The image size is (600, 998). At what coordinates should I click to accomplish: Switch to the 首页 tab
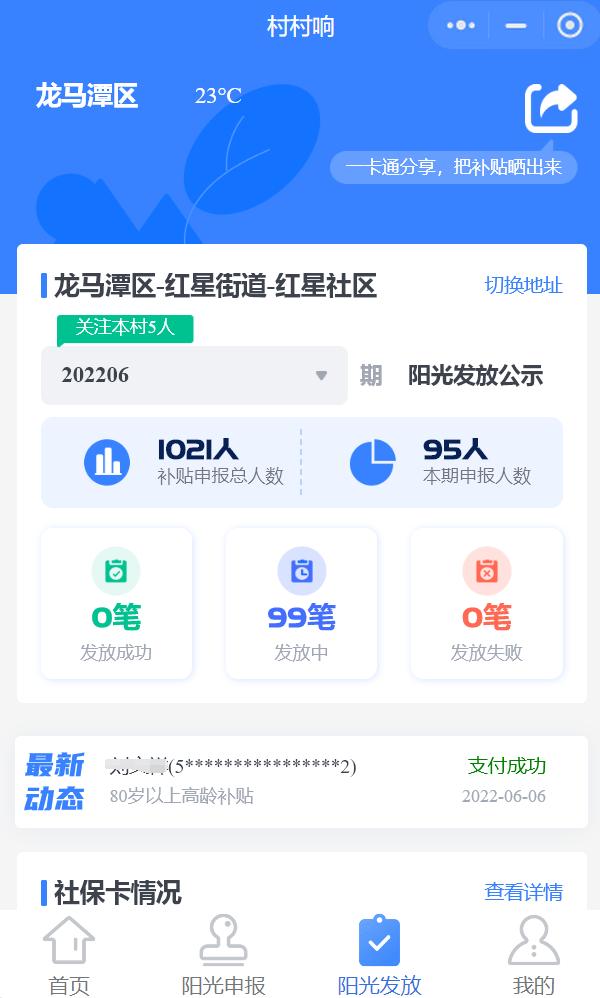(x=69, y=955)
